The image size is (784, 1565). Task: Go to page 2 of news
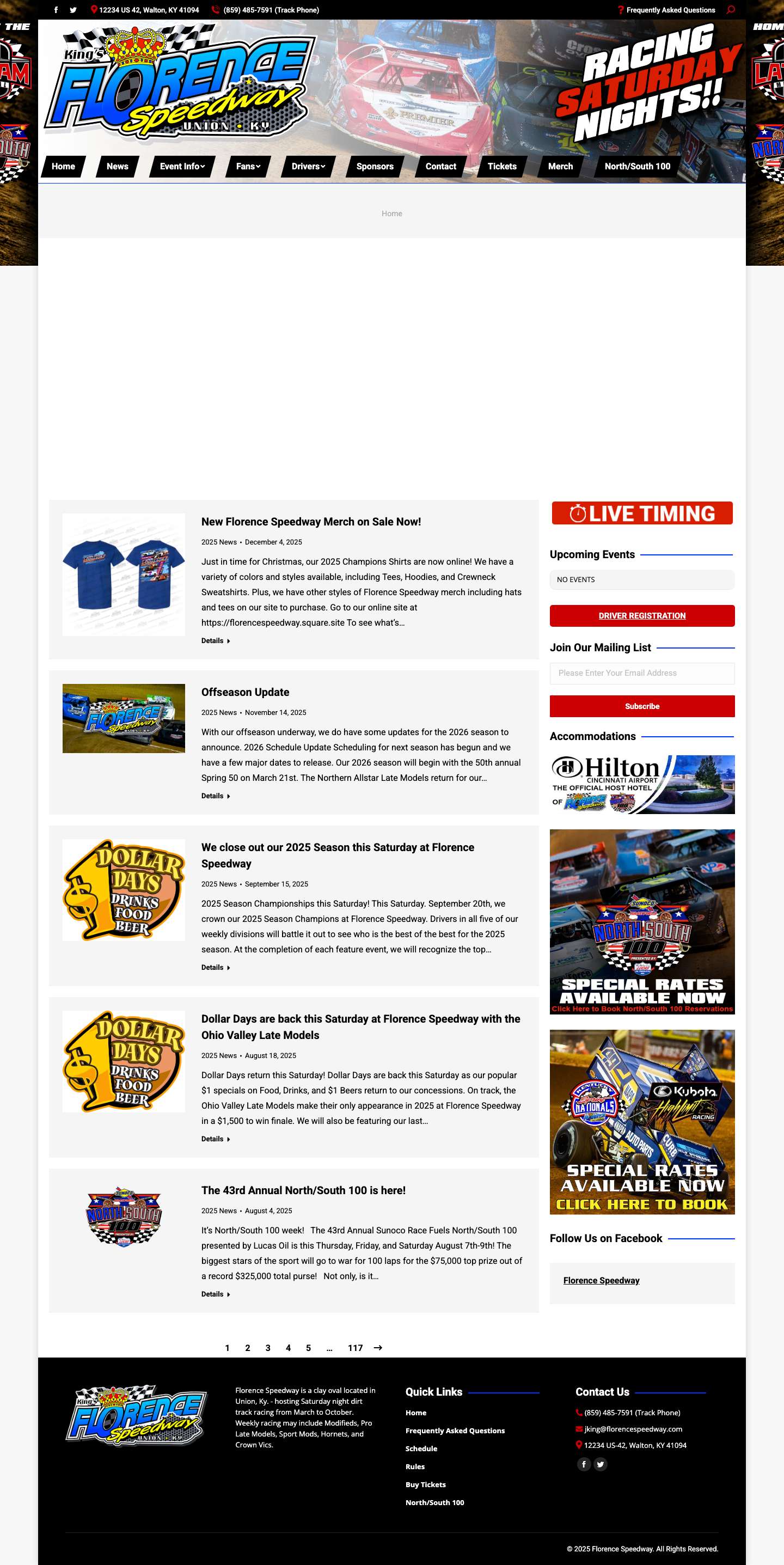coord(248,1348)
